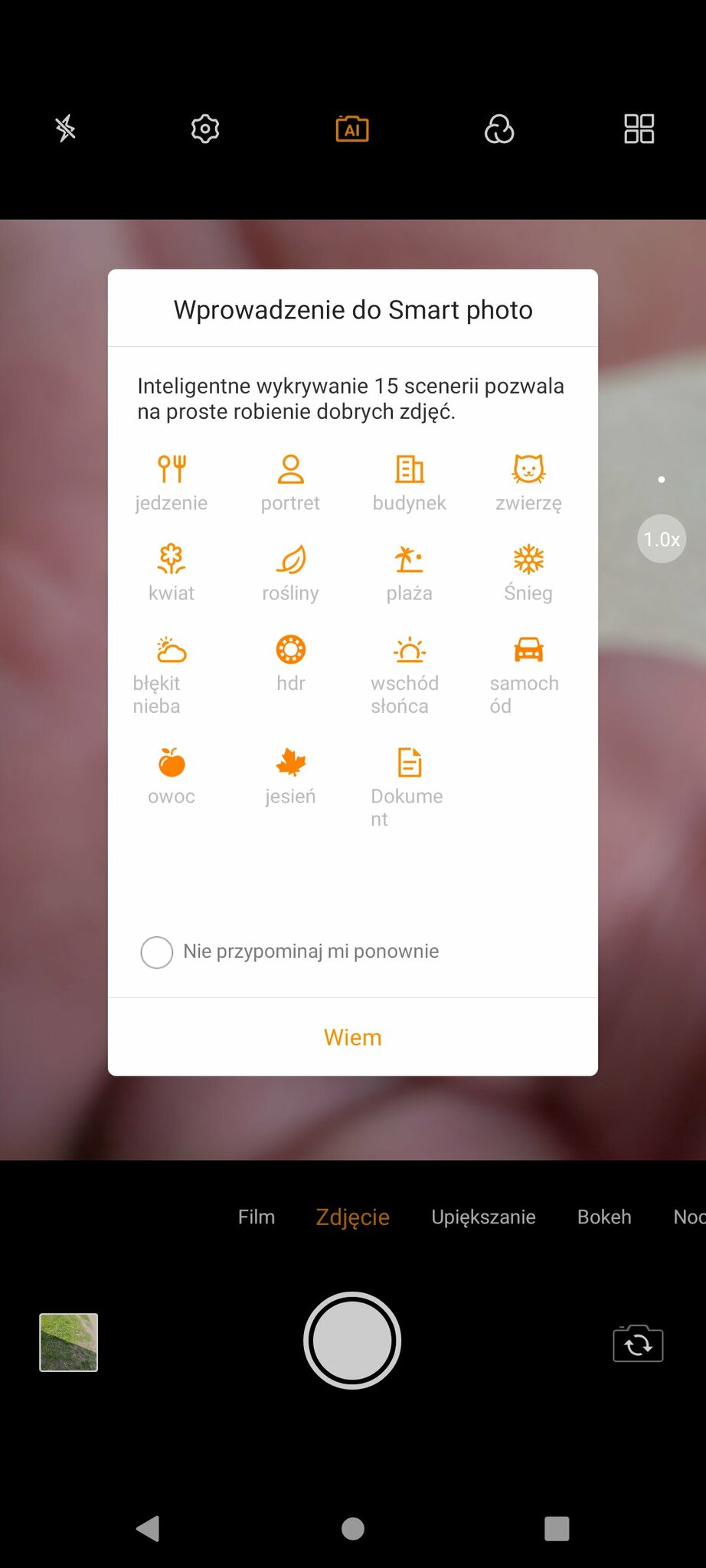This screenshot has width=706, height=1568.
Task: Tap the 1.0x zoom button
Action: coord(662,539)
